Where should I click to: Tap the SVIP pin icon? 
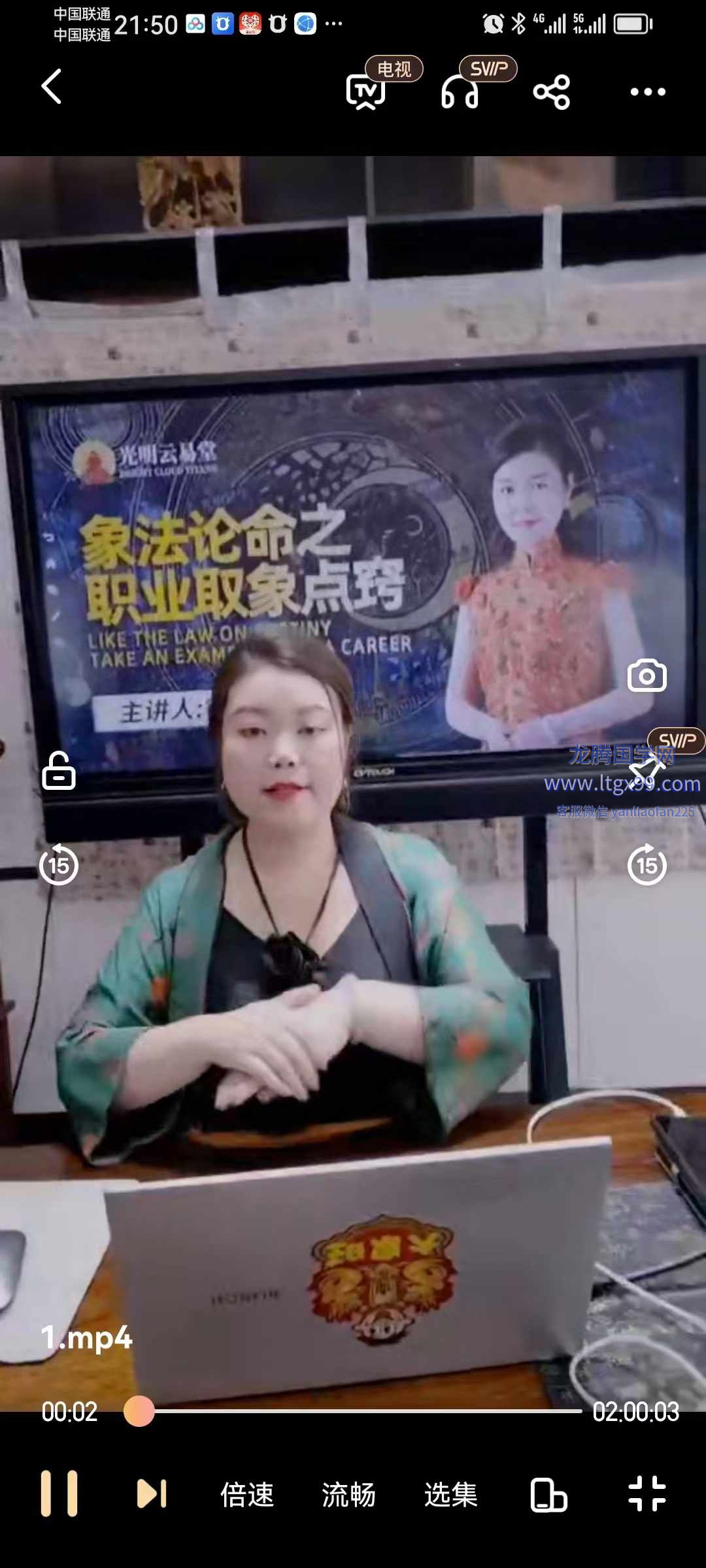647,771
